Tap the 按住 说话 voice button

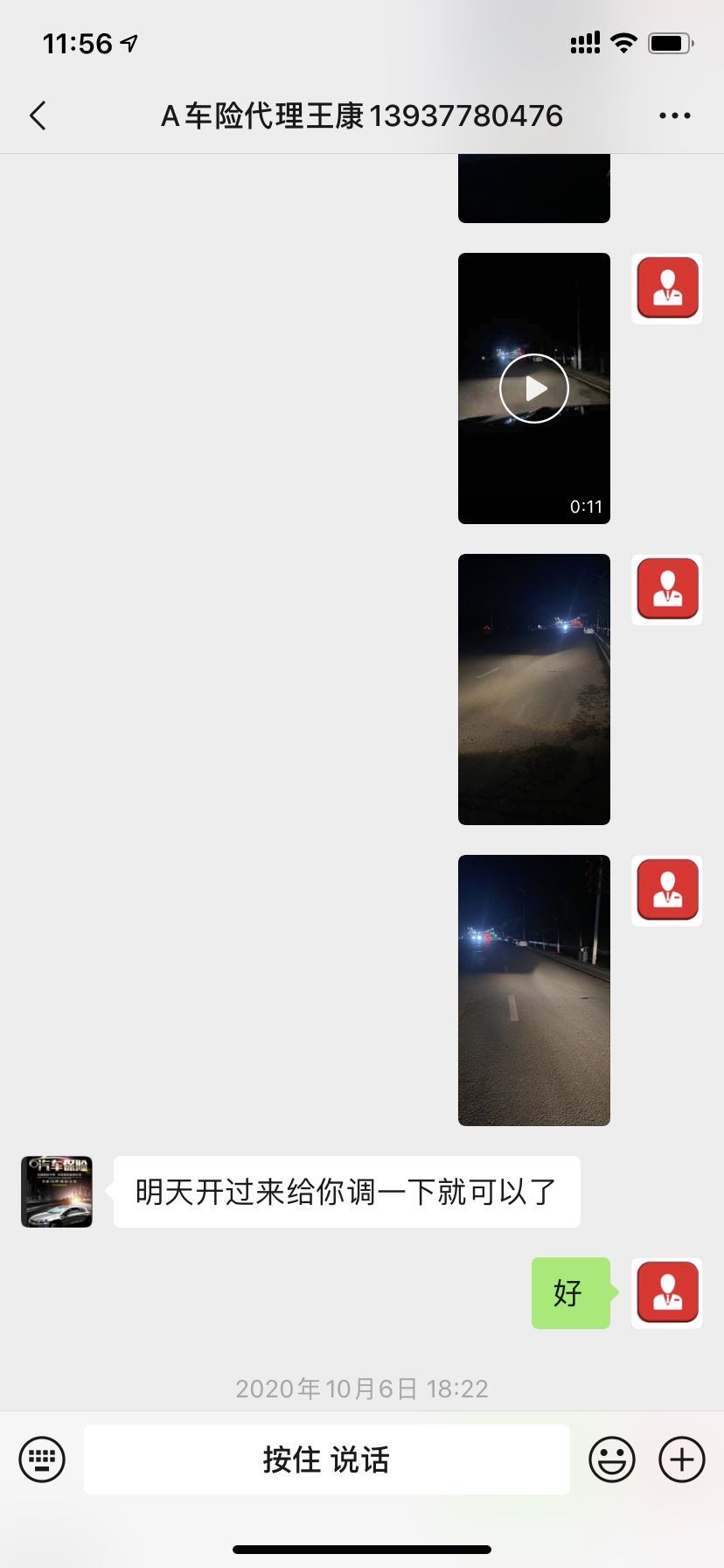tap(326, 1459)
